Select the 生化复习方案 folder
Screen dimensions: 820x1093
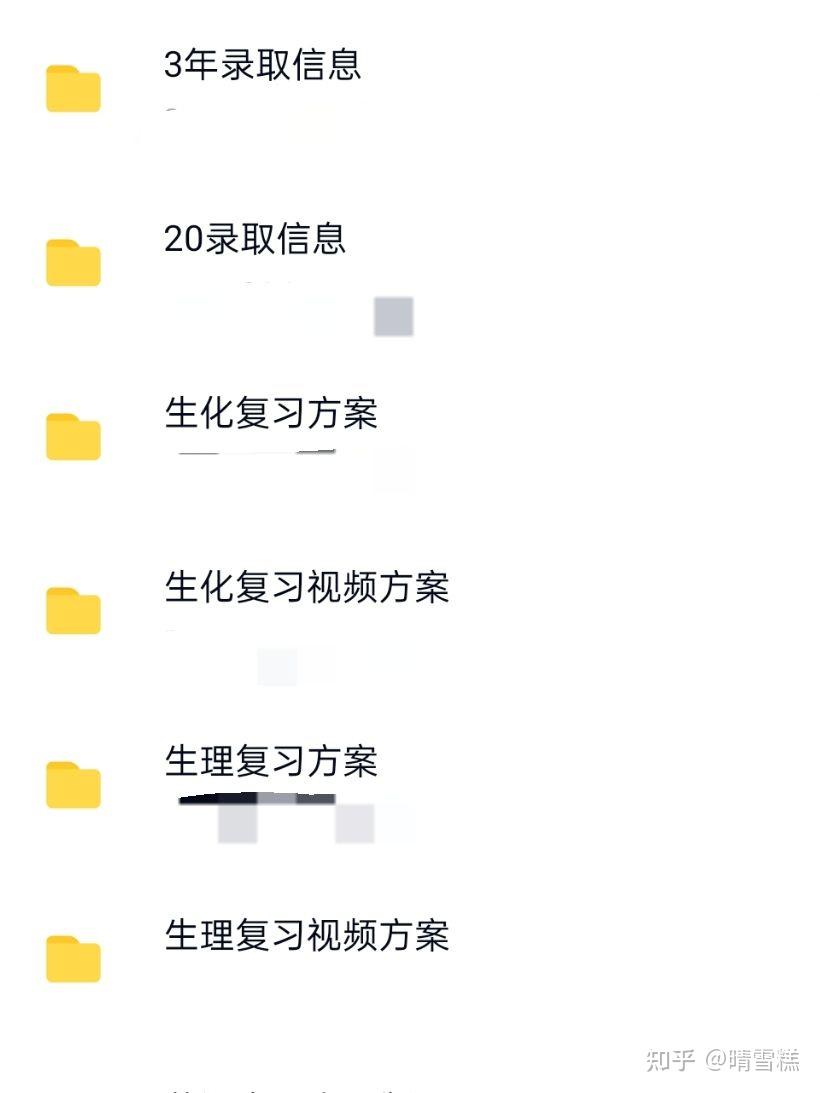(270, 414)
